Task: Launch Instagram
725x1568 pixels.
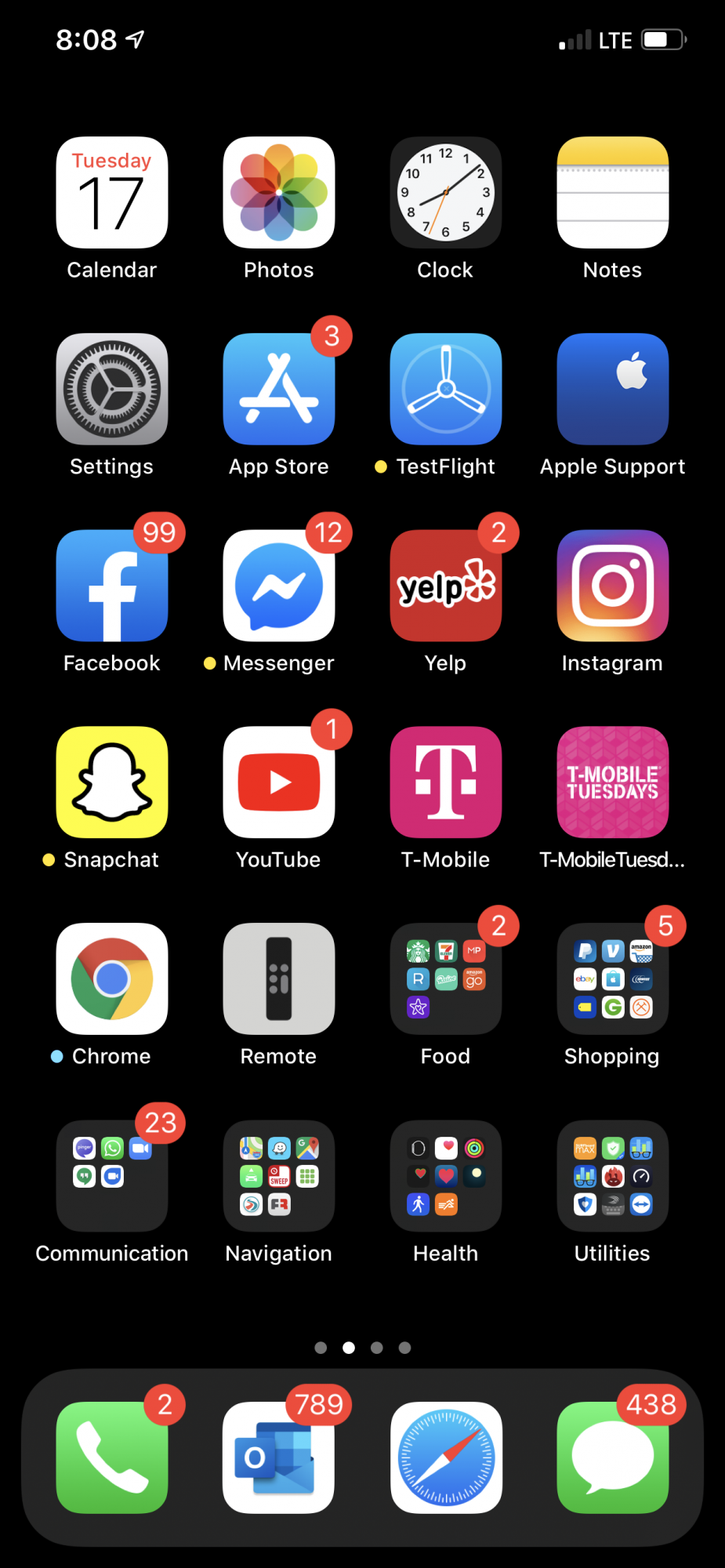Action: pyautogui.click(x=613, y=586)
